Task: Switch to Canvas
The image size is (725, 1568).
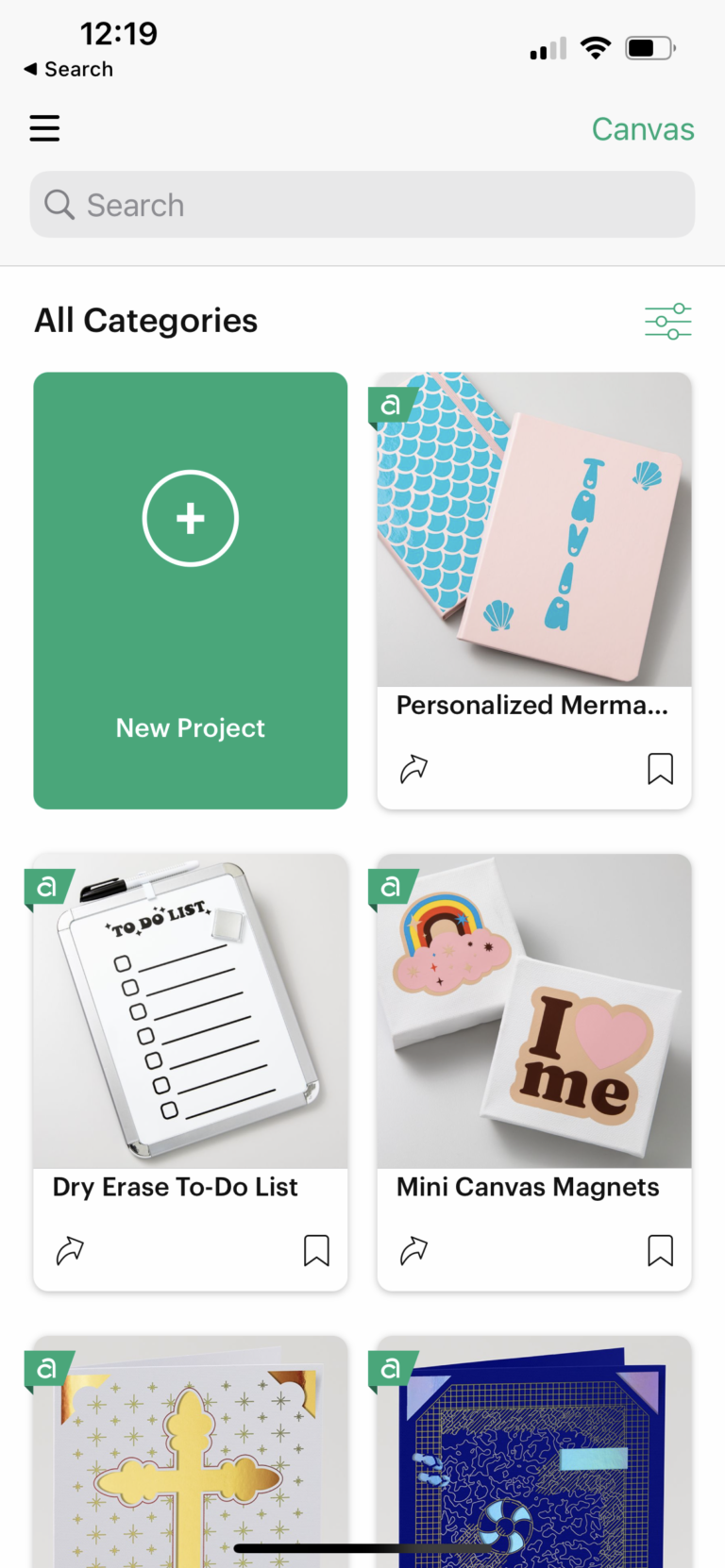Action: 643,129
